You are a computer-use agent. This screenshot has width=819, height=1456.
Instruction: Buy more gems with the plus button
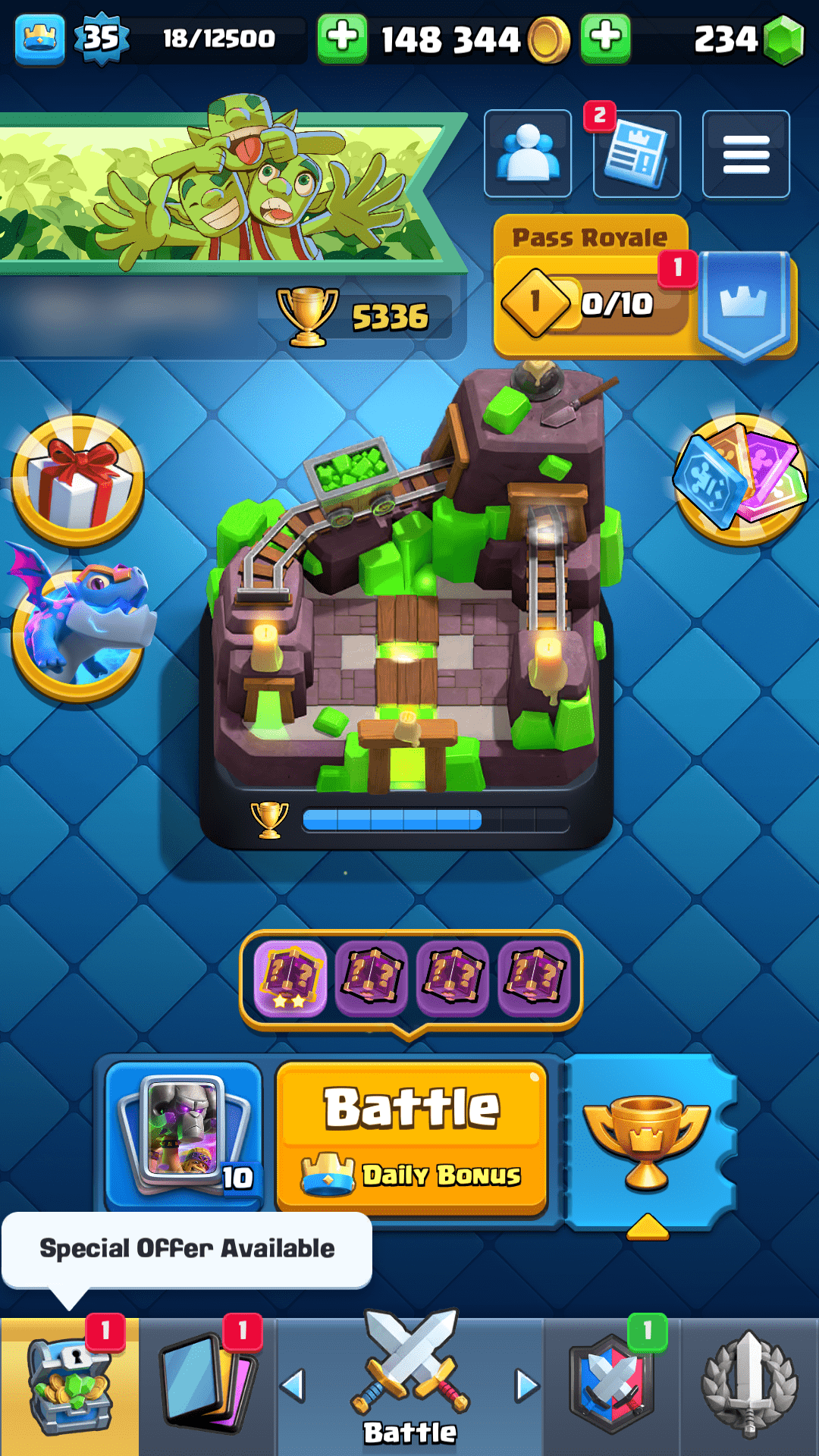(x=605, y=39)
